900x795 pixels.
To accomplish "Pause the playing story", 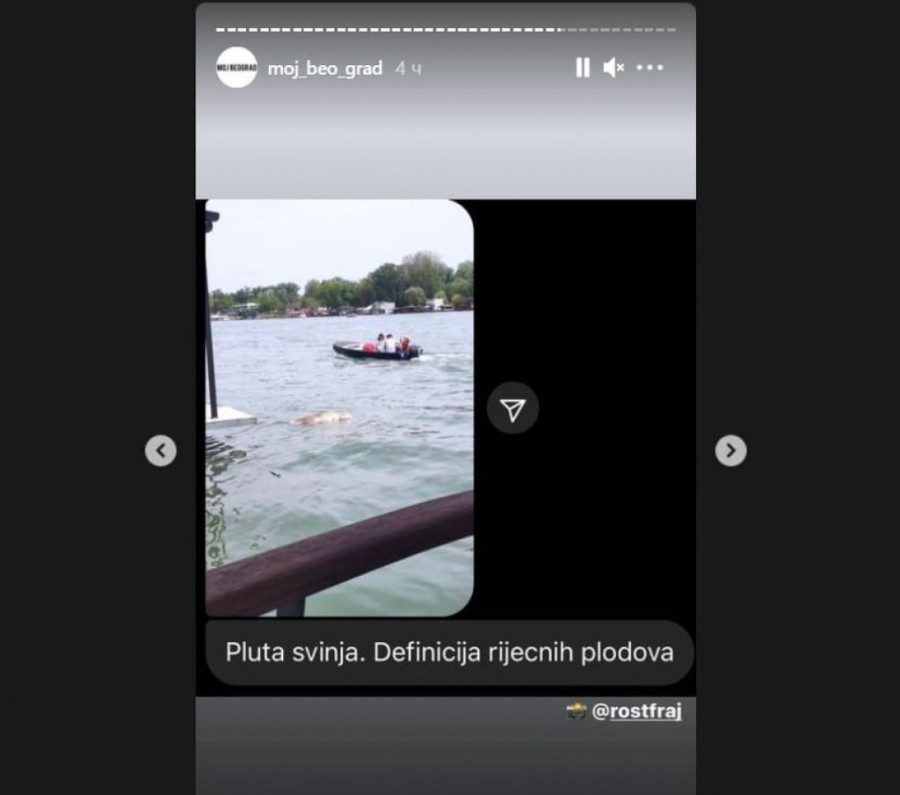I will click(582, 67).
